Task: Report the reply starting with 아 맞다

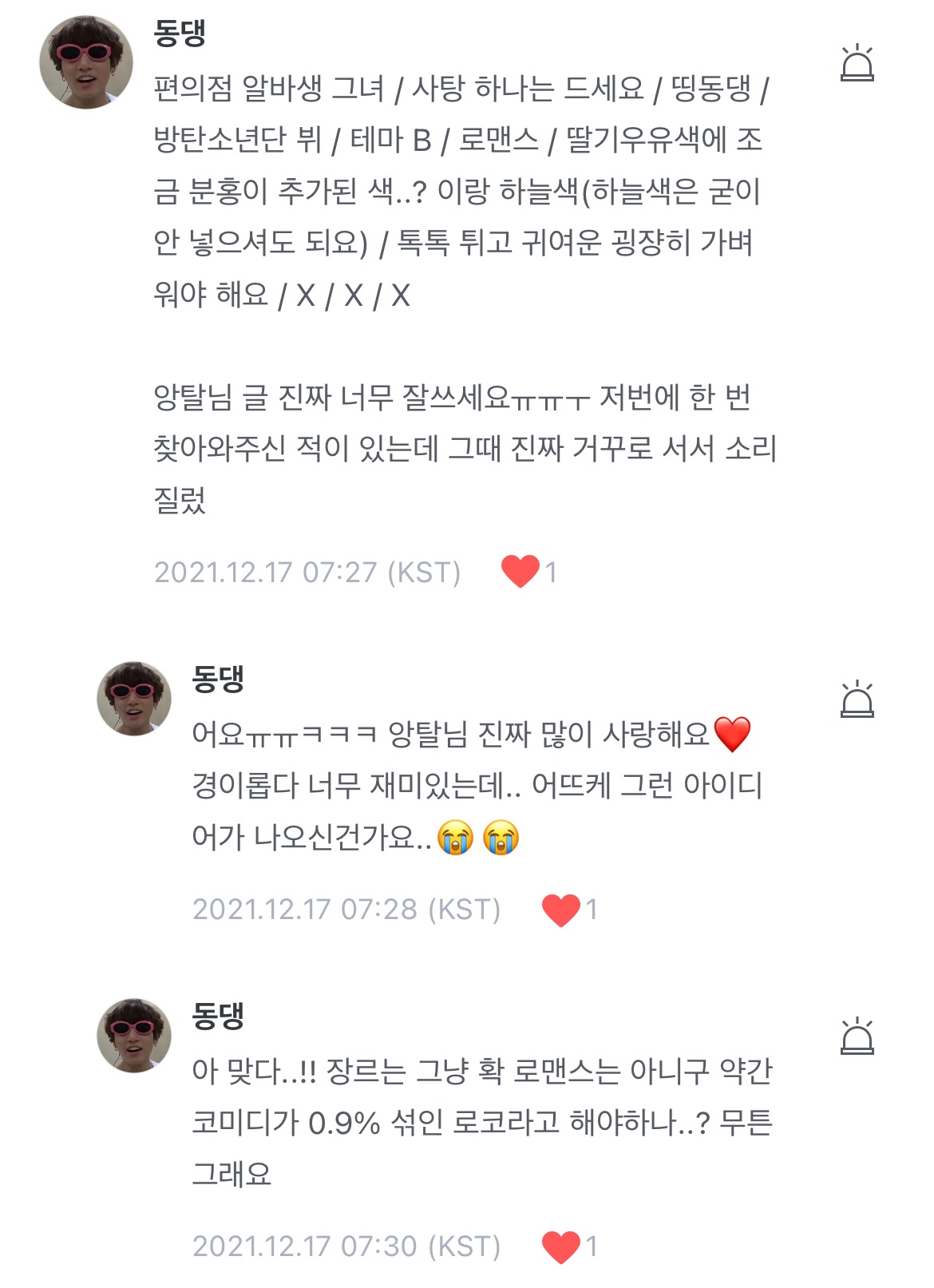Action: (857, 1036)
